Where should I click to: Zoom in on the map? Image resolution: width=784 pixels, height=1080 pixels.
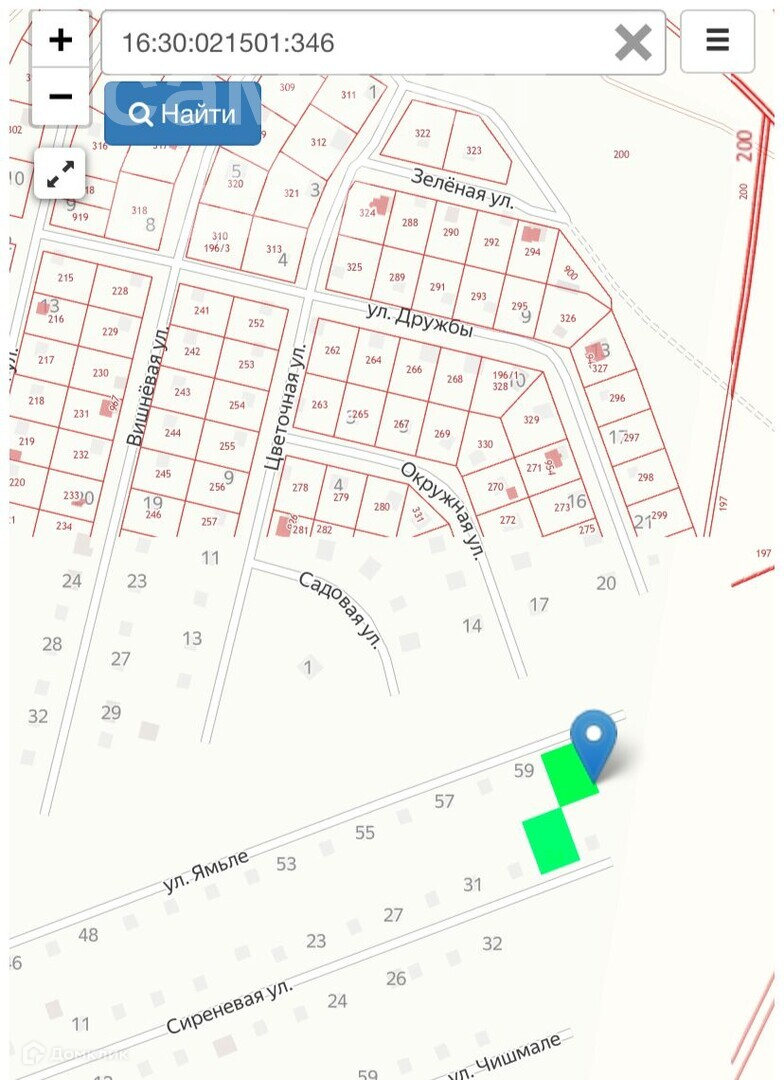click(x=61, y=40)
